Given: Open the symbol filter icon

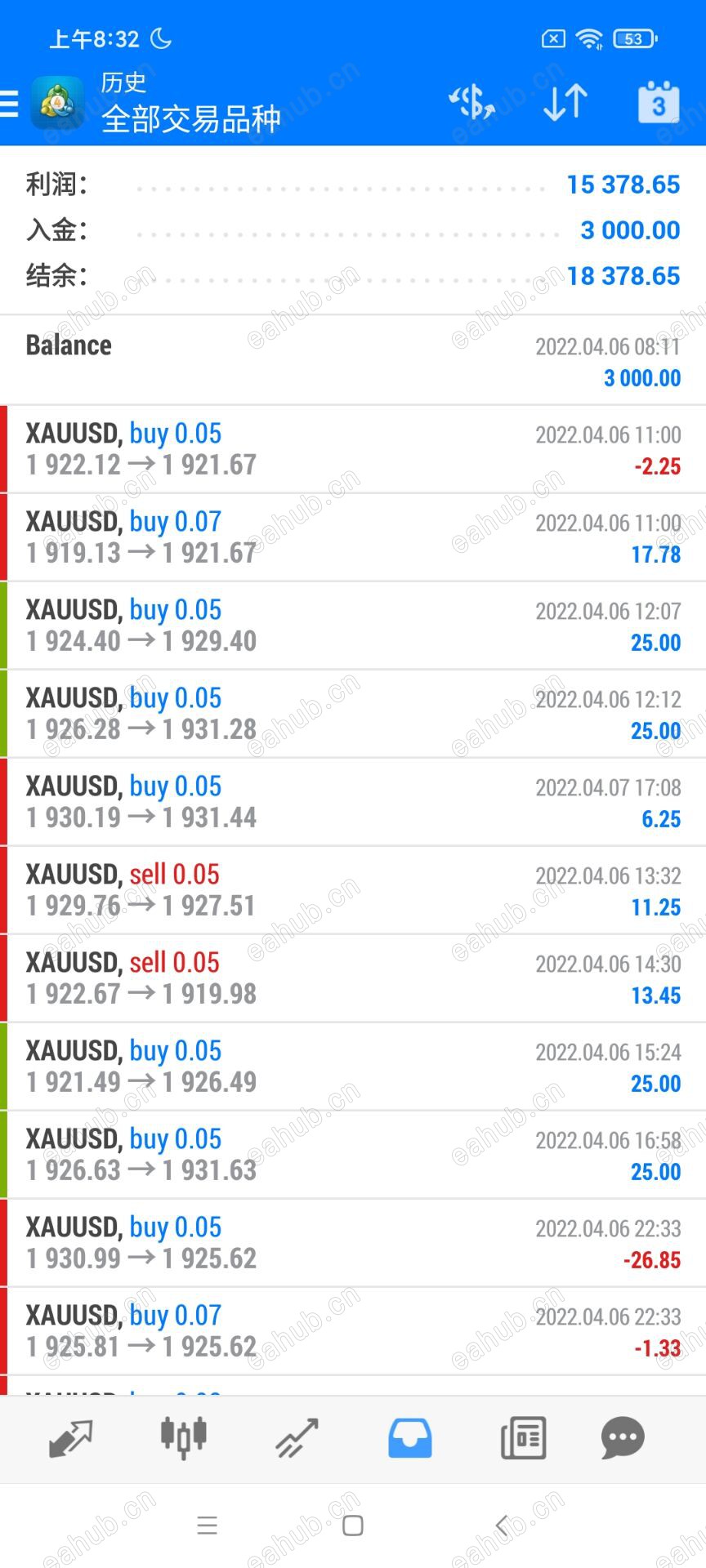Looking at the screenshot, I should 471,103.
